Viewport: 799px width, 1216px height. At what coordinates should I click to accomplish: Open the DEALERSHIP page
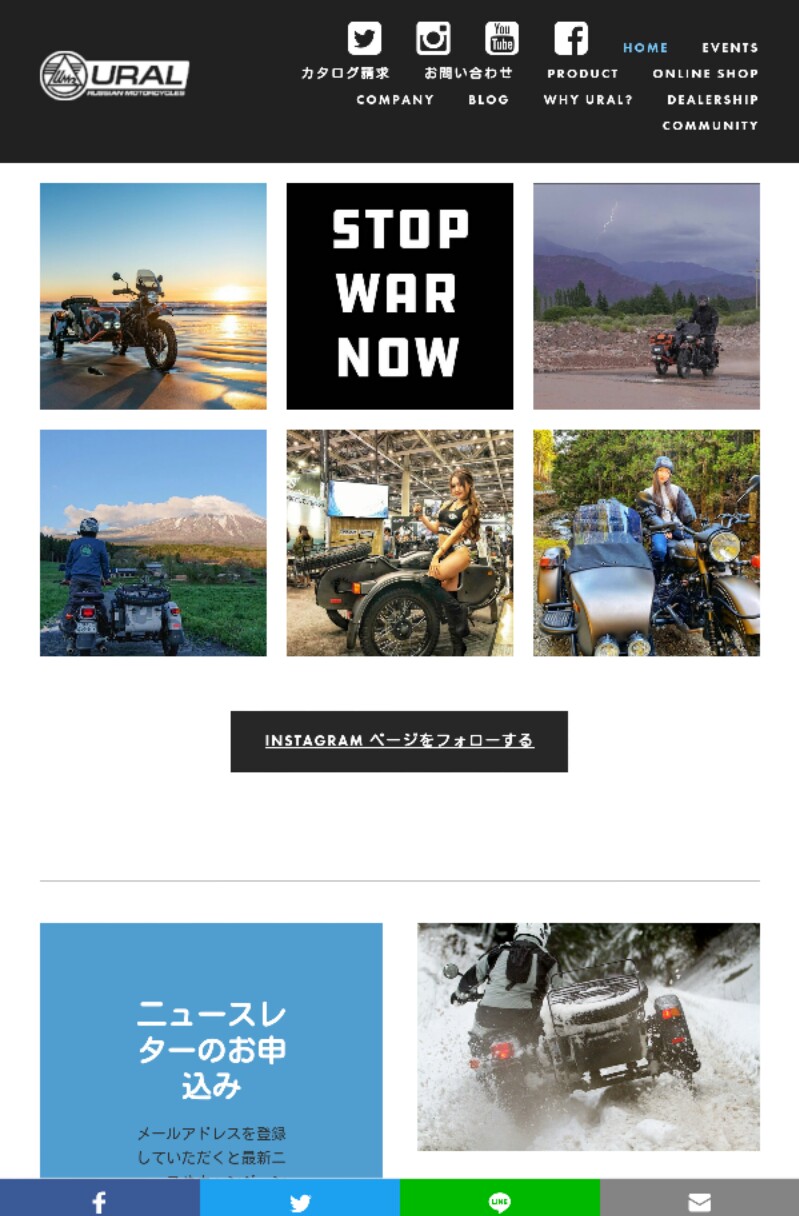[x=712, y=100]
